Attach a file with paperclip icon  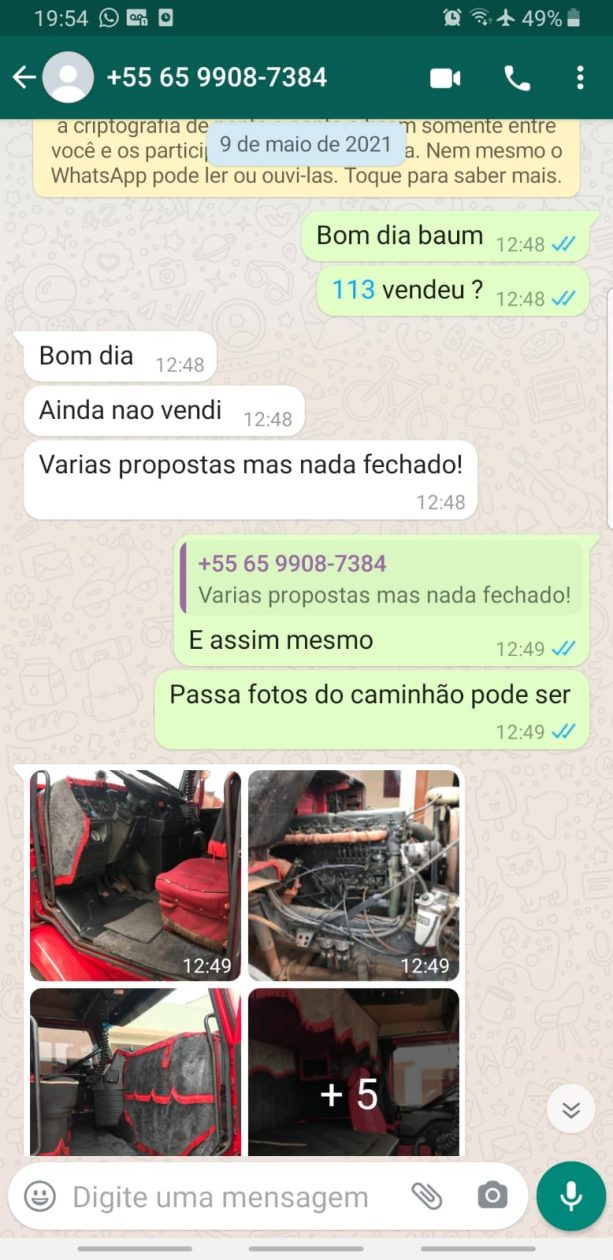pos(427,1196)
